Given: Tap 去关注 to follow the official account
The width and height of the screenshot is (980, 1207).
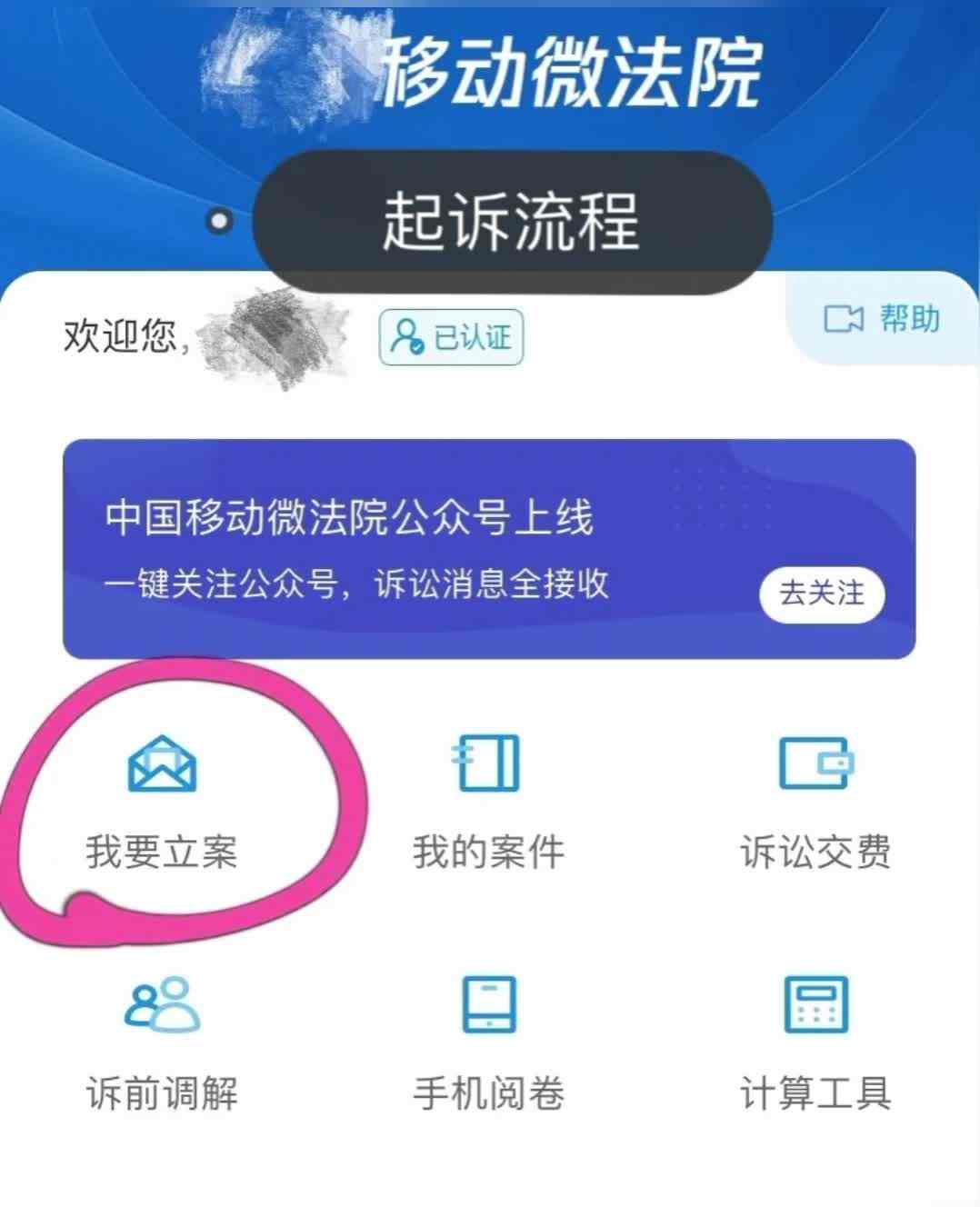Looking at the screenshot, I should [822, 594].
